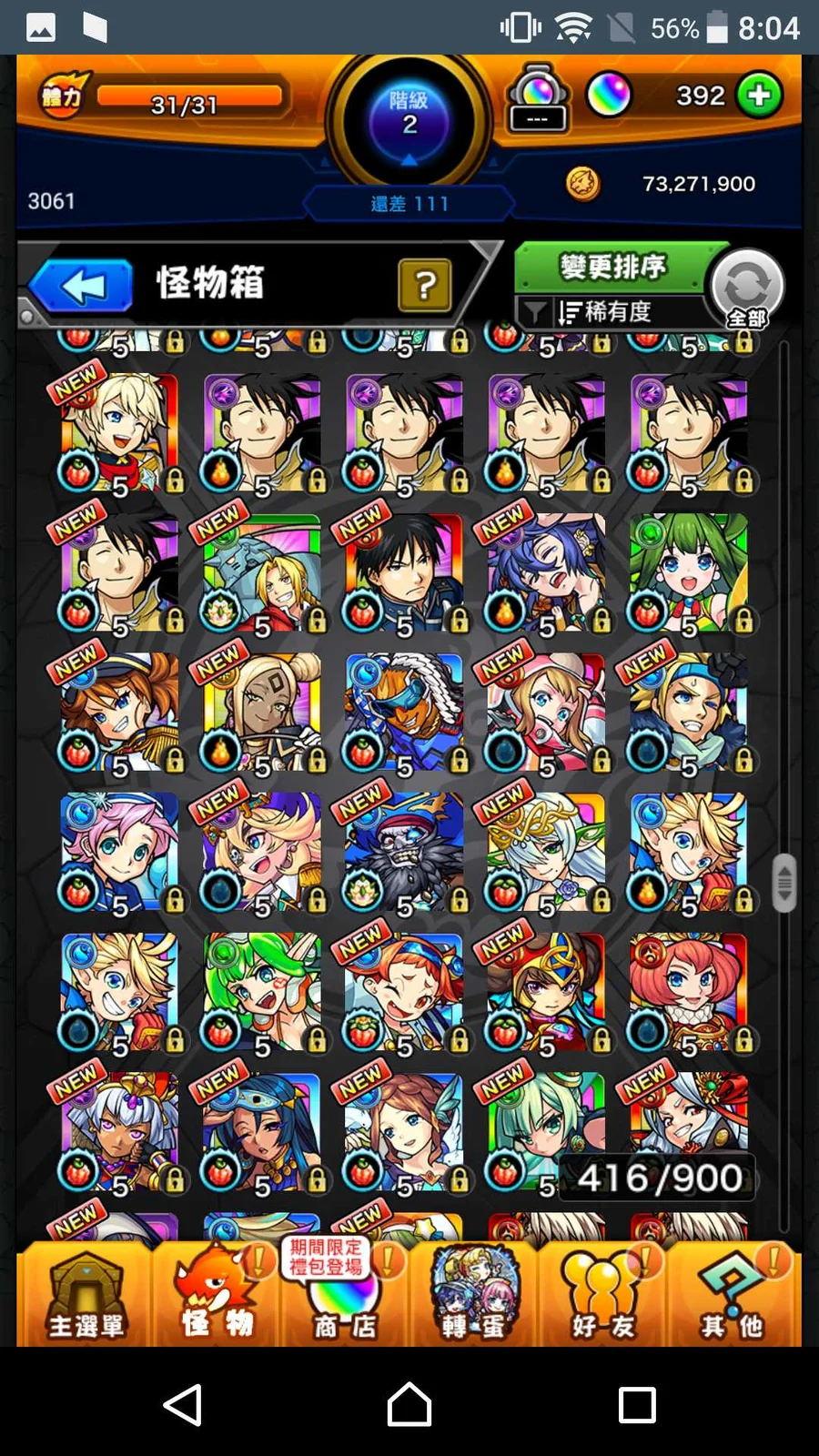Open the 轉蛋 gacha tab
Image resolution: width=819 pixels, height=1456 pixels.
[473, 1294]
